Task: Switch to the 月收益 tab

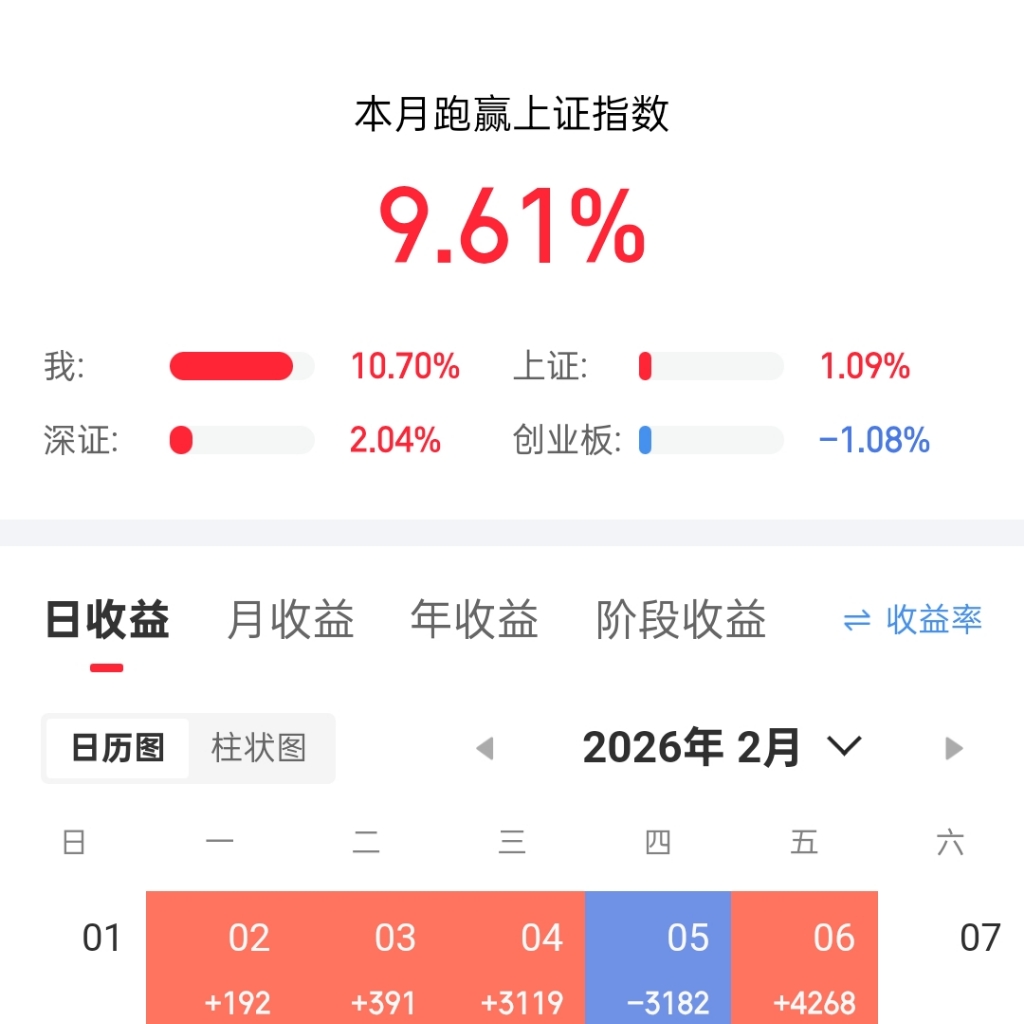Action: 290,620
